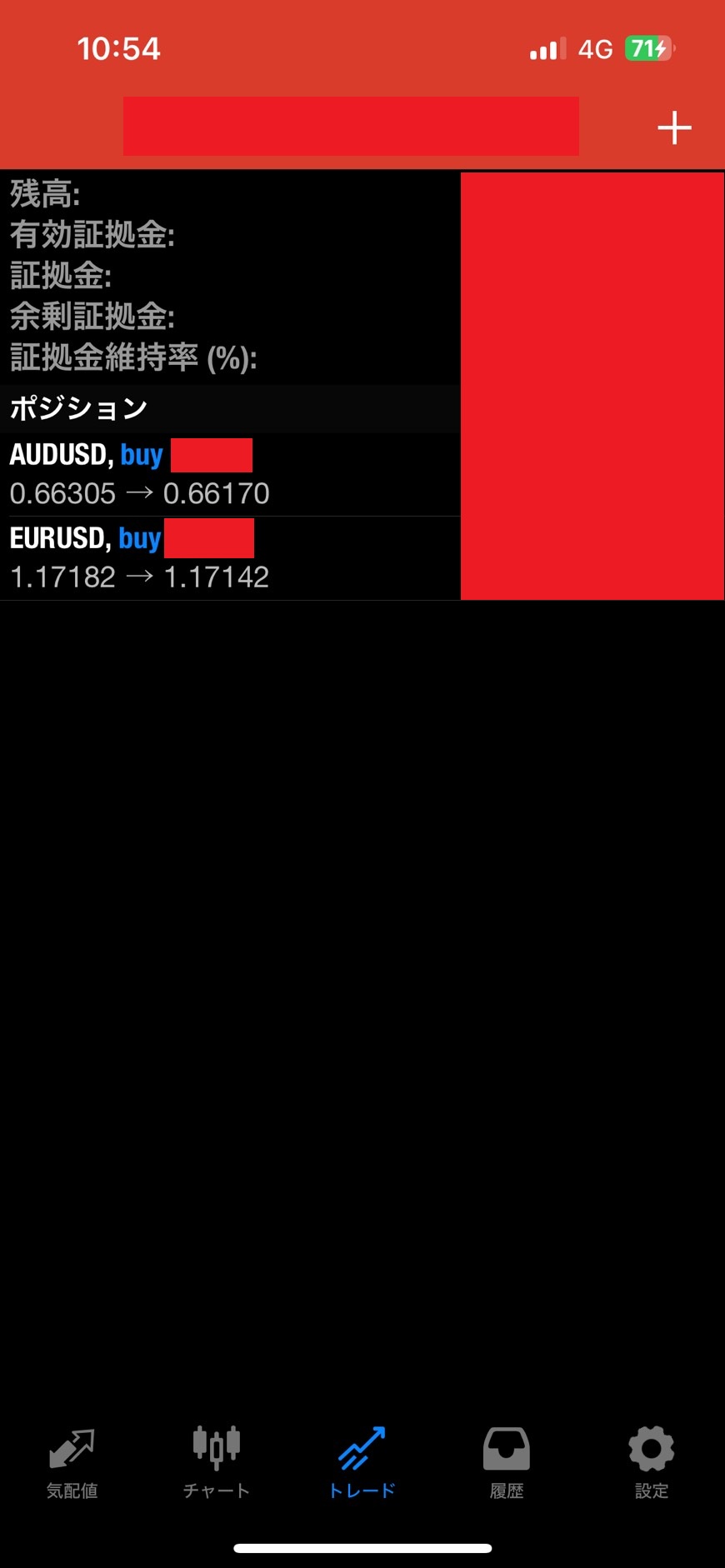Open the 設定 settings tab
The width and height of the screenshot is (725, 1568).
click(x=652, y=1462)
